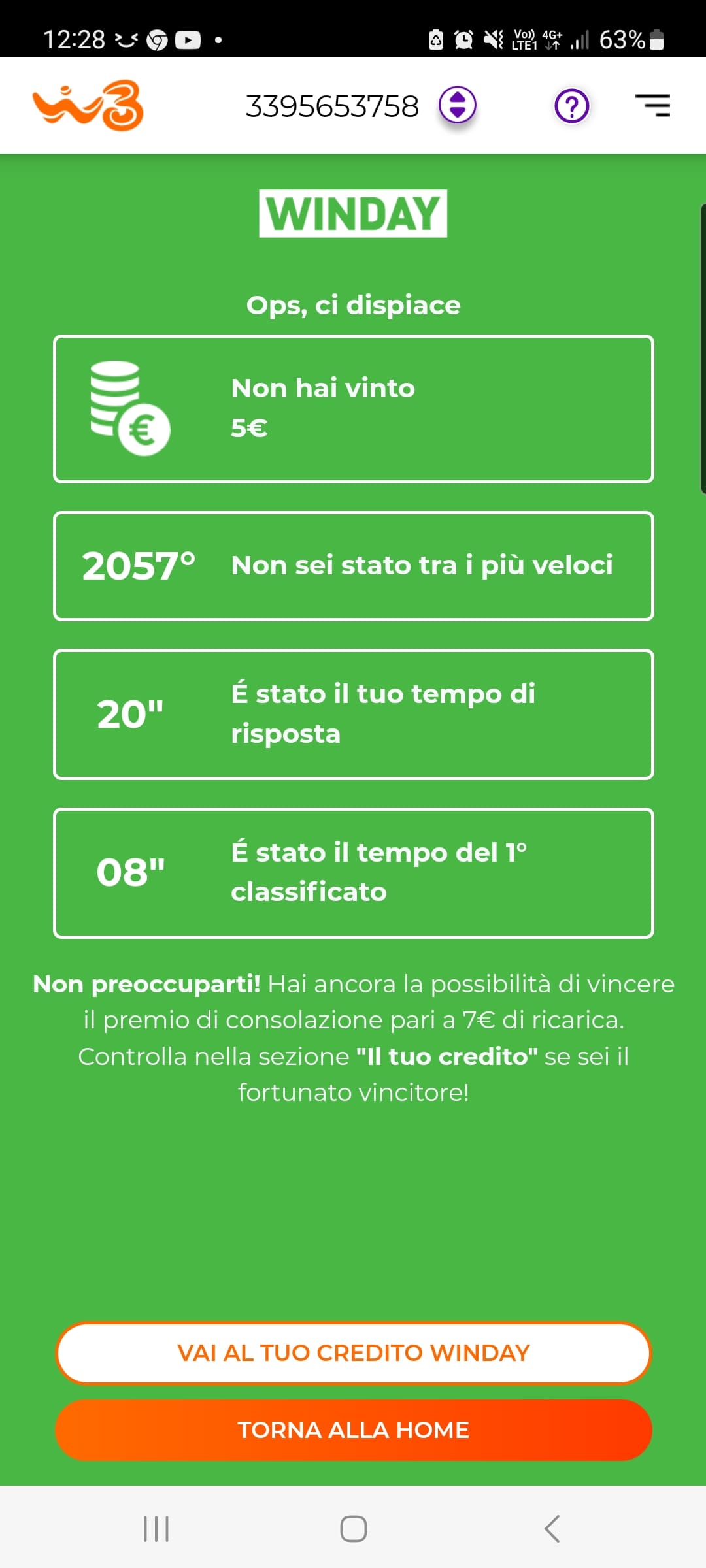This screenshot has width=706, height=1568.
Task: Open the 'Il tuo credito' highlighted text
Action: (x=446, y=1054)
